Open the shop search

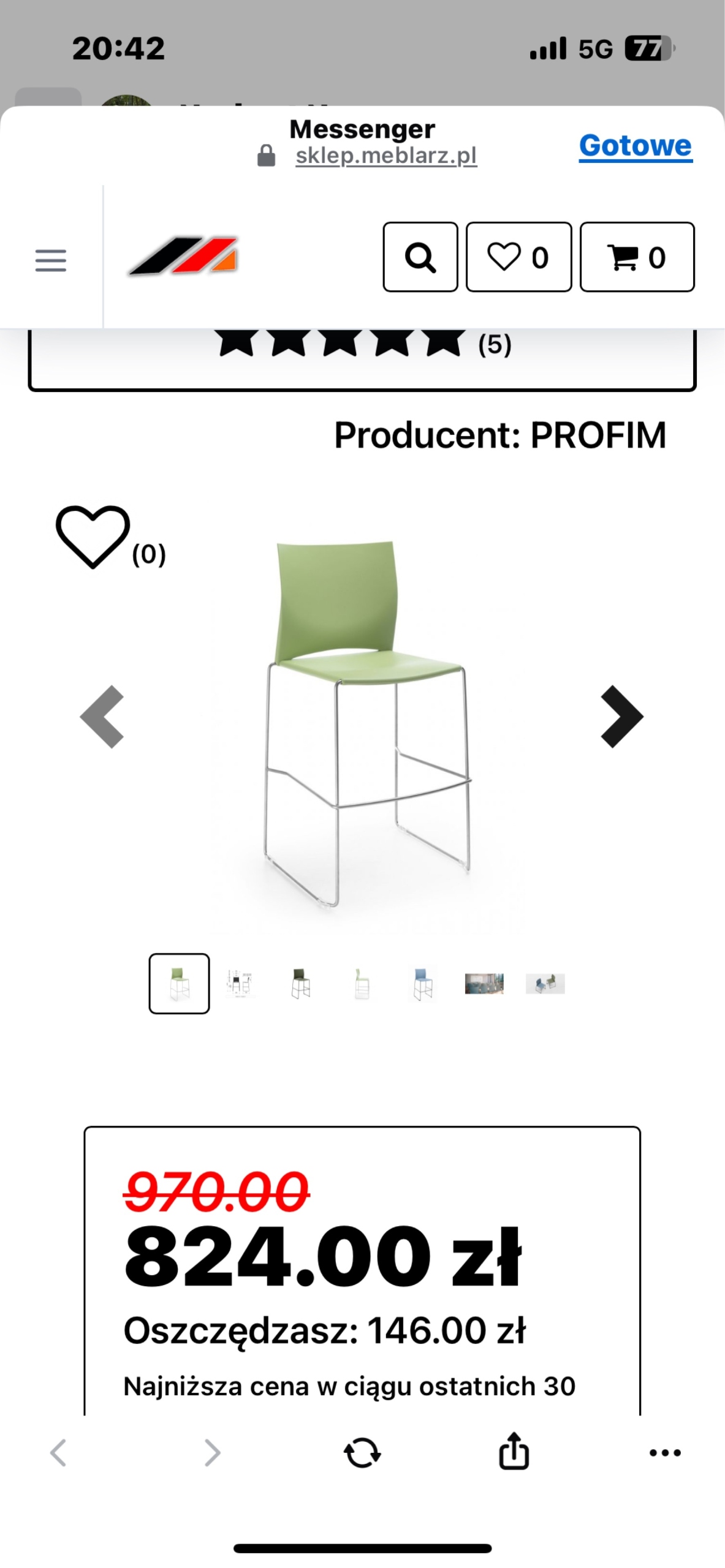(x=420, y=257)
